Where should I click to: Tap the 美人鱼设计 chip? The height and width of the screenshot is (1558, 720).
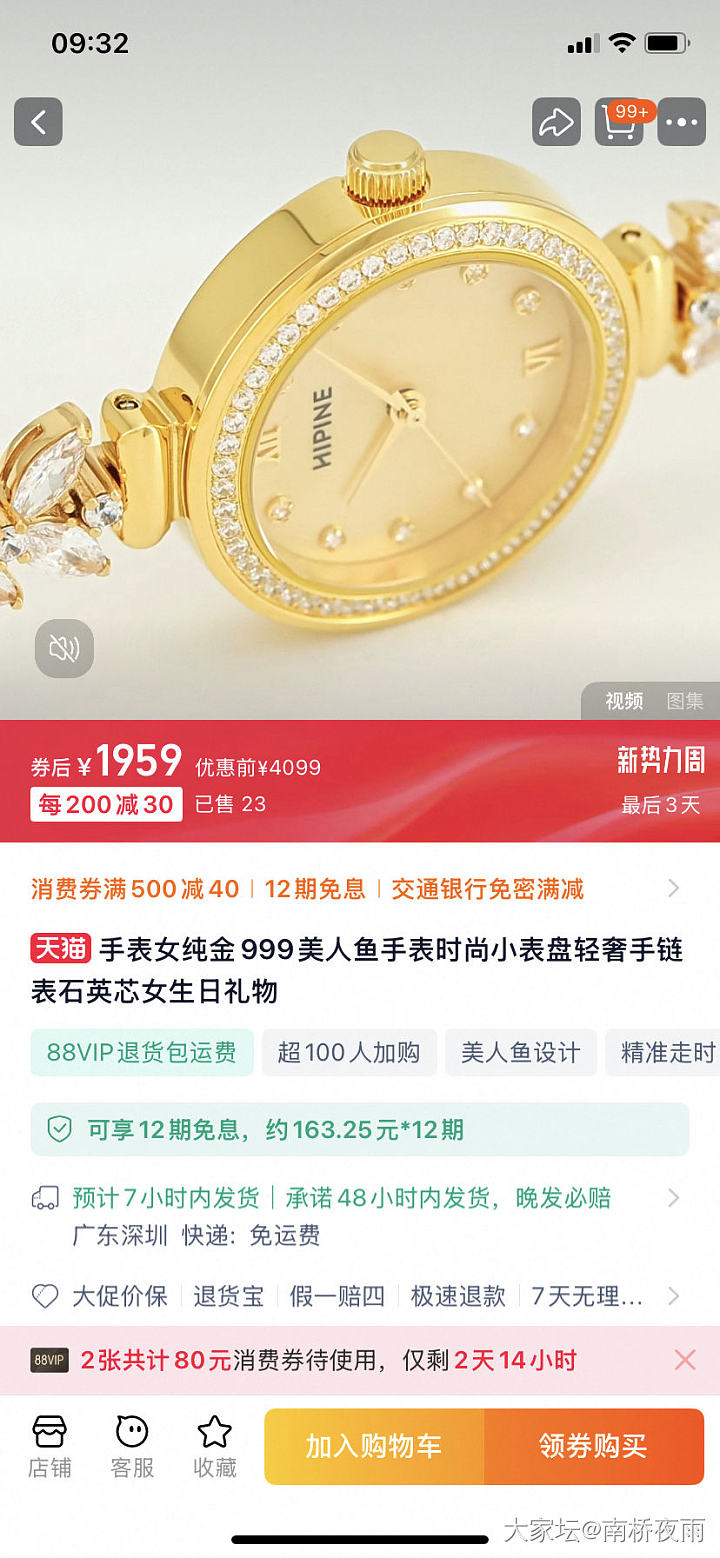[x=520, y=1052]
